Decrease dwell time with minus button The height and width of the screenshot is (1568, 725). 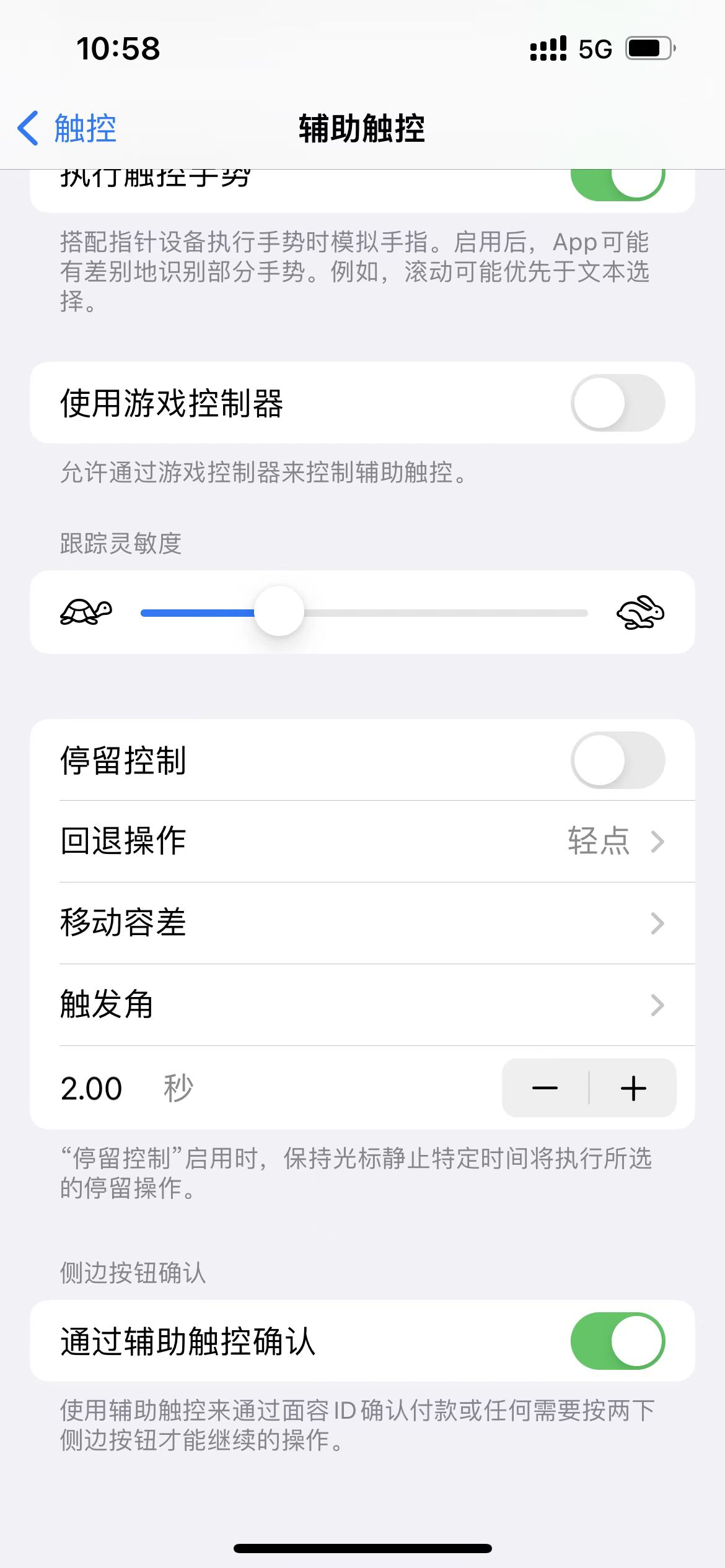[x=545, y=1088]
